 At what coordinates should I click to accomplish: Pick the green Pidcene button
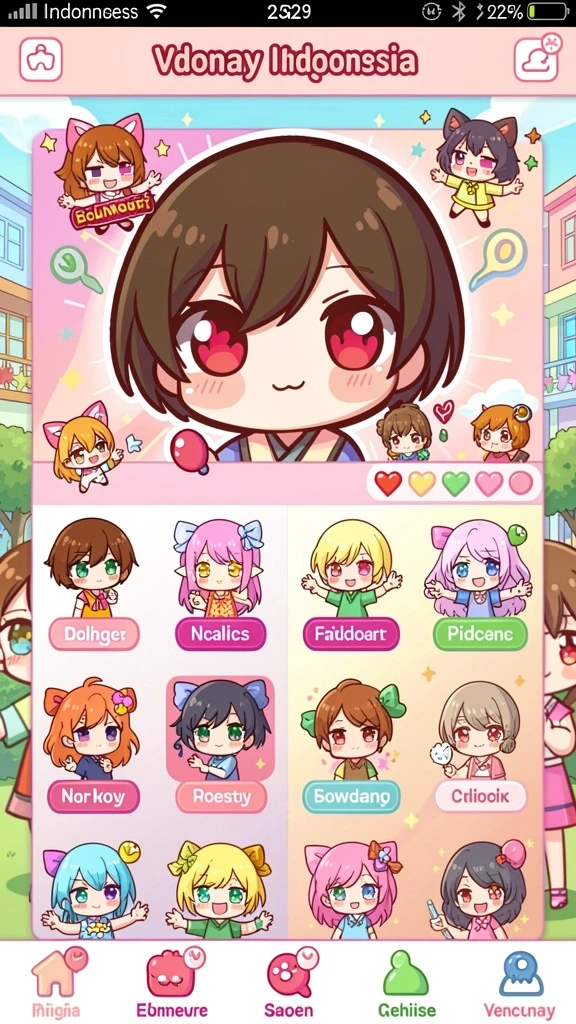coord(480,633)
